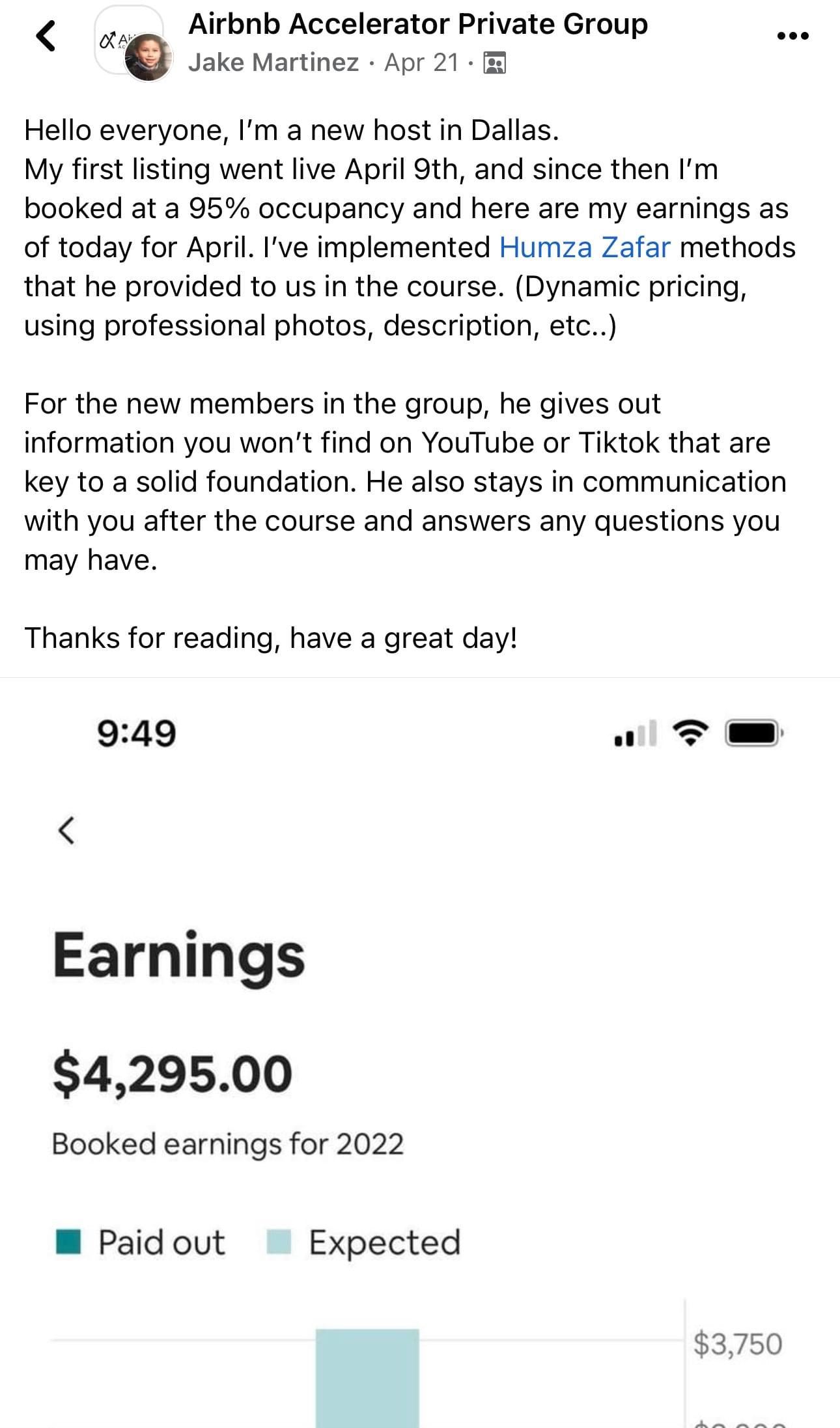Open the tagged Humza Zafar profile link

coord(584,247)
